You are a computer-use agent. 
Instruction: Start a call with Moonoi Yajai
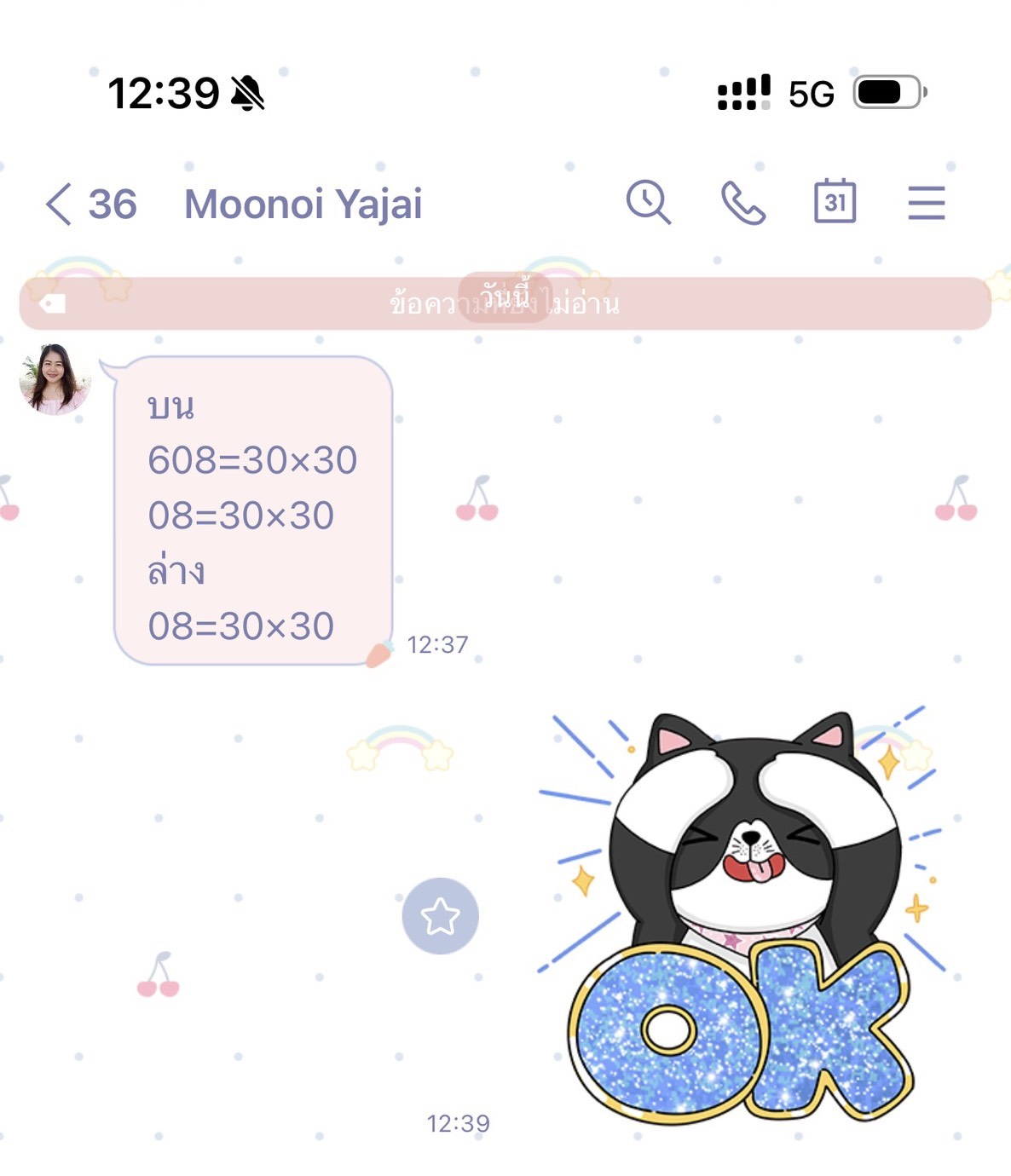click(743, 203)
